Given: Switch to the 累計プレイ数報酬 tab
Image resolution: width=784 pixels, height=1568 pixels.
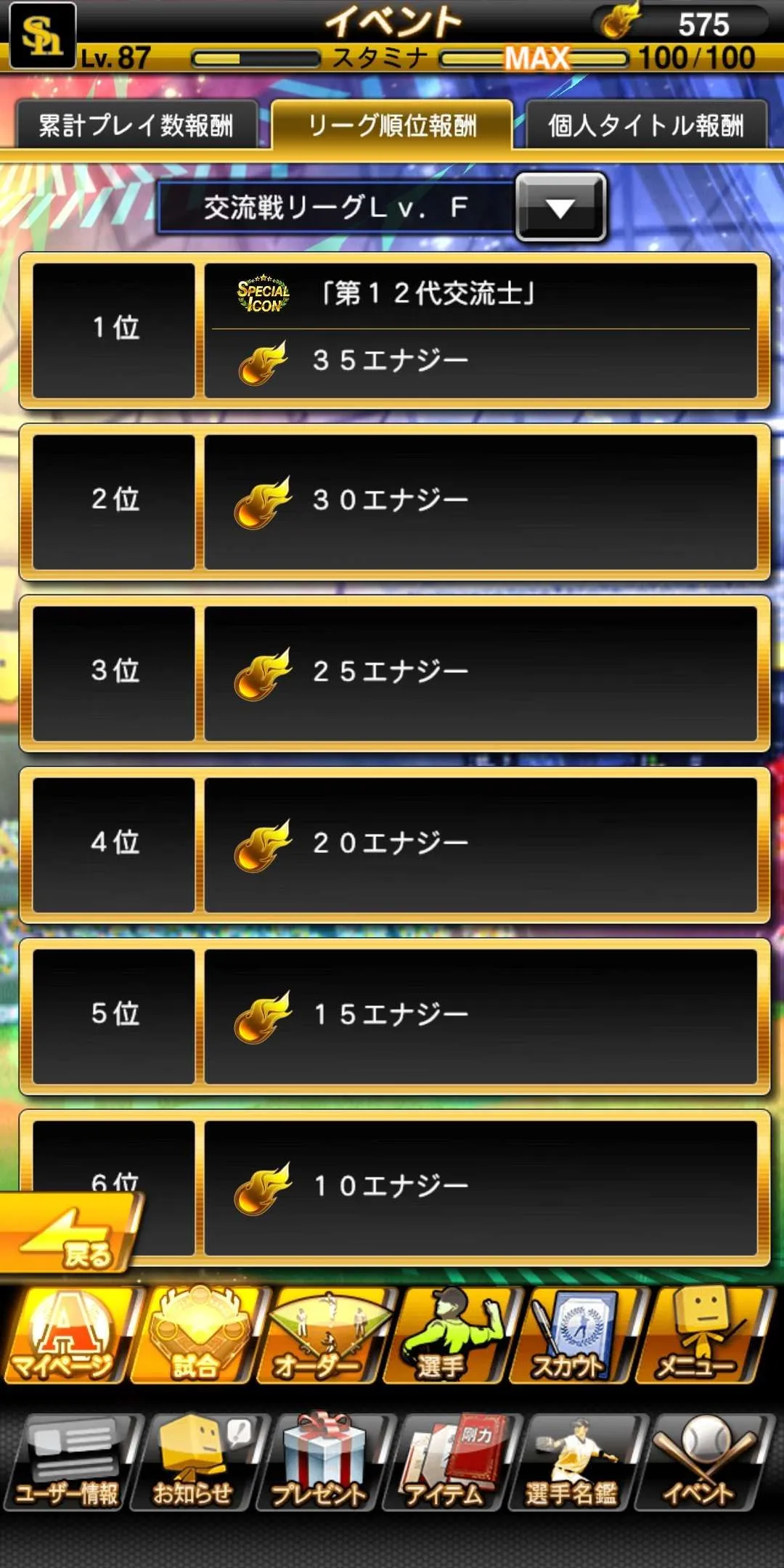Looking at the screenshot, I should (136, 126).
